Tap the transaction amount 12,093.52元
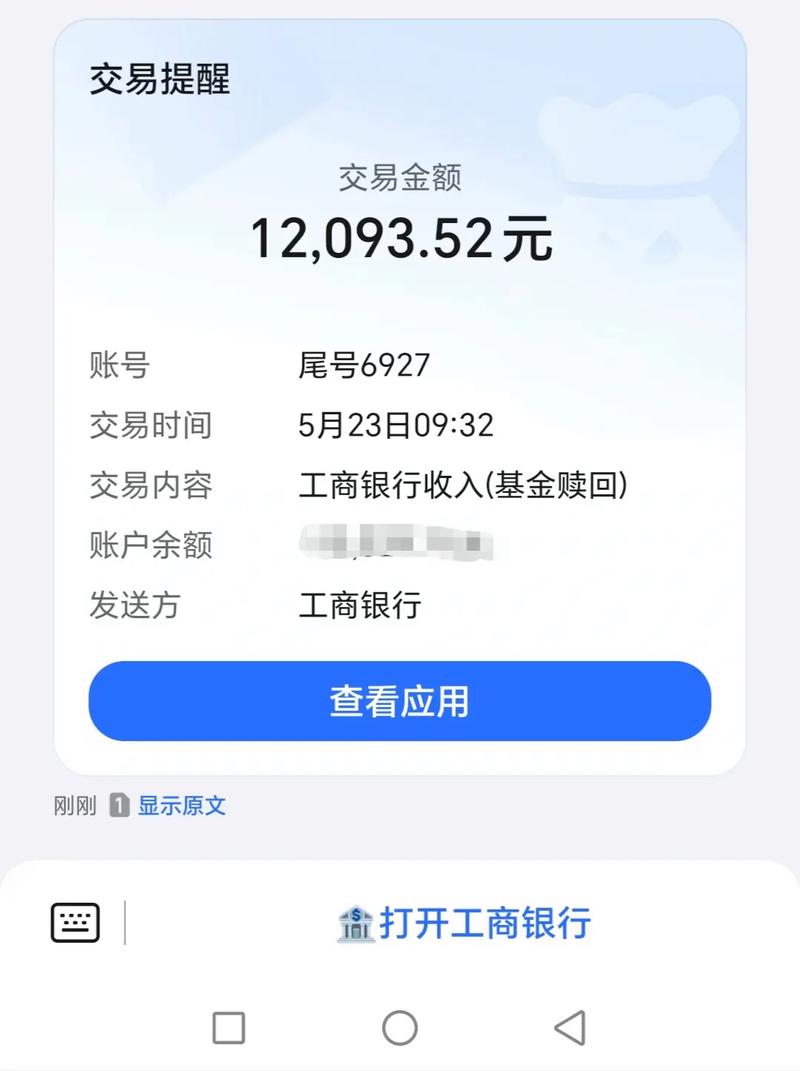Screen dimensions: 800x1071 point(400,238)
